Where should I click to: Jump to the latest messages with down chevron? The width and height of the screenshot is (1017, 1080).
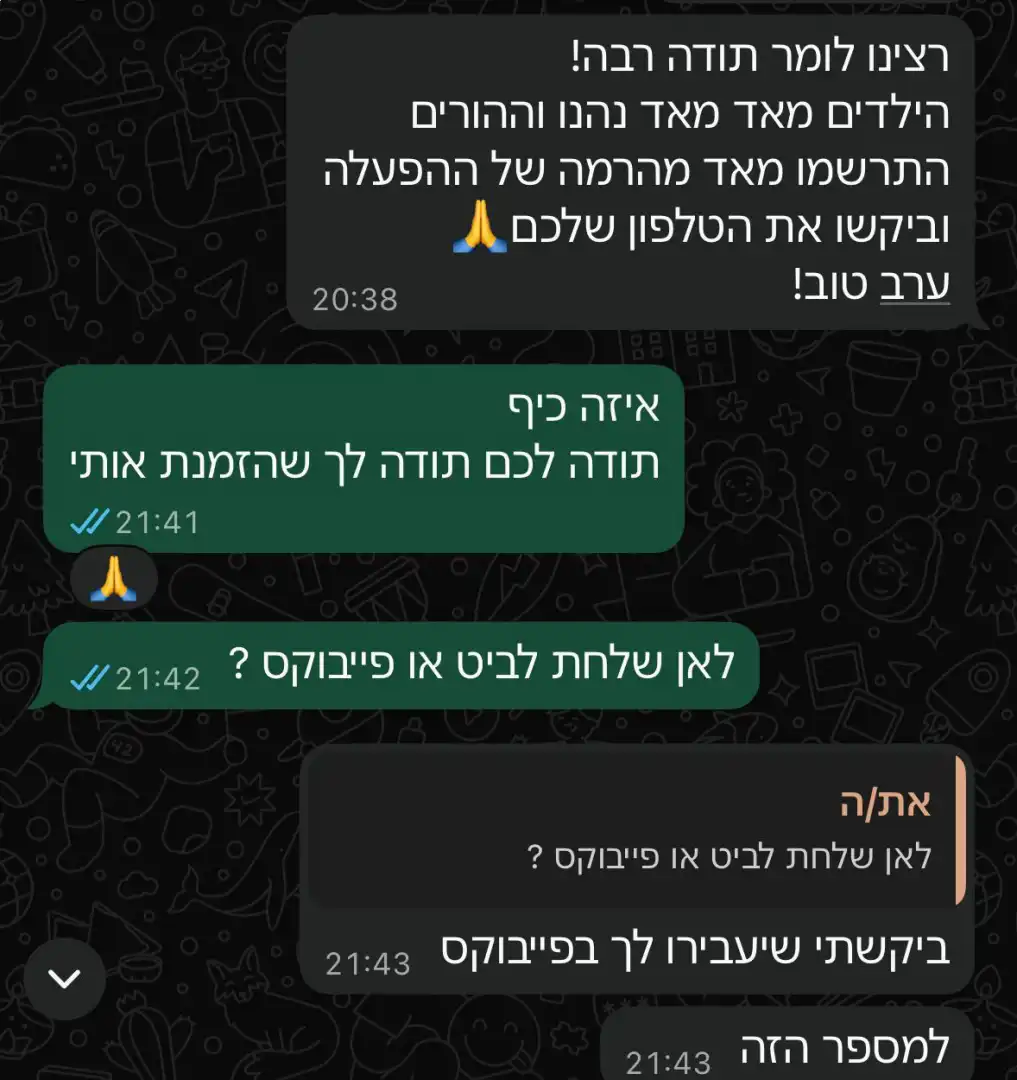click(66, 978)
